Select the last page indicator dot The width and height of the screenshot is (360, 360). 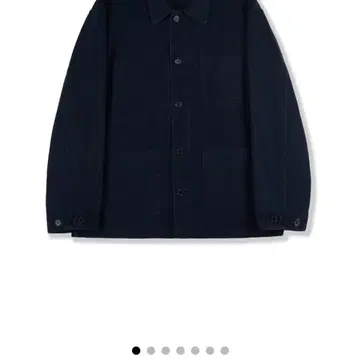pyautogui.click(x=225, y=351)
